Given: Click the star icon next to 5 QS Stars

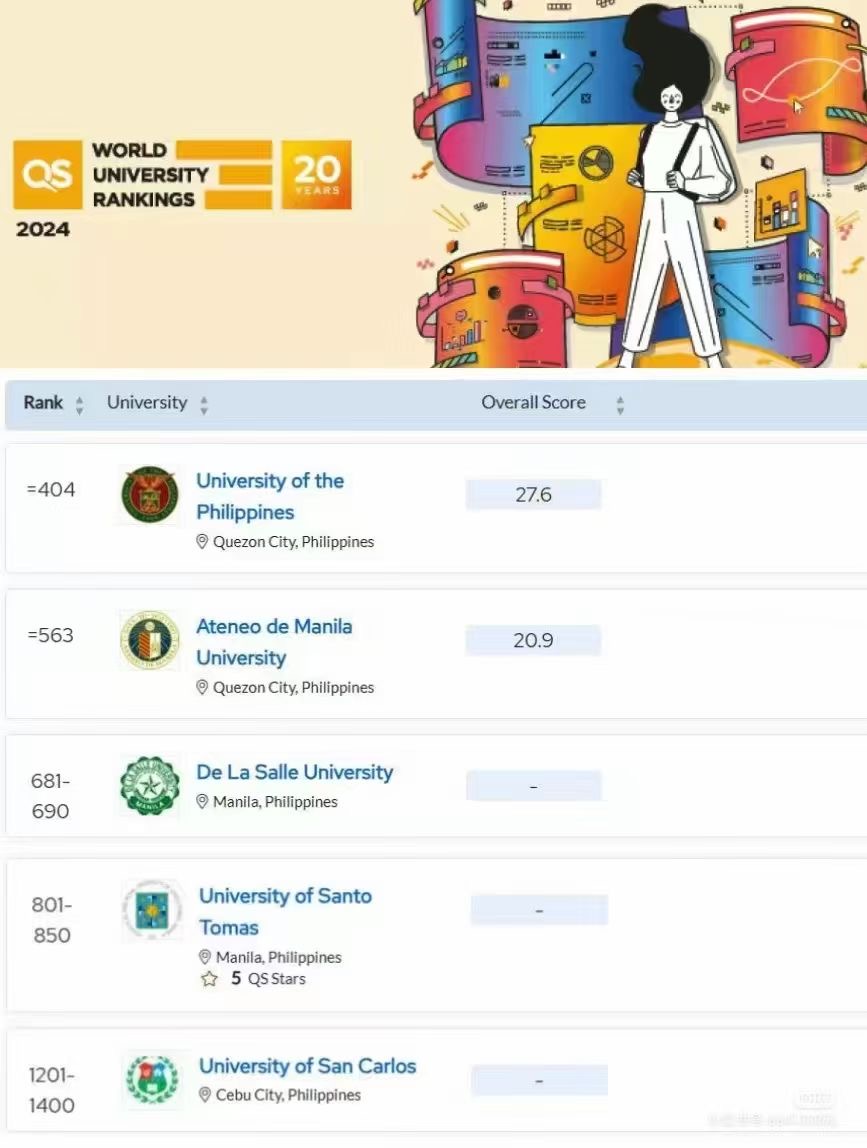Looking at the screenshot, I should 210,978.
